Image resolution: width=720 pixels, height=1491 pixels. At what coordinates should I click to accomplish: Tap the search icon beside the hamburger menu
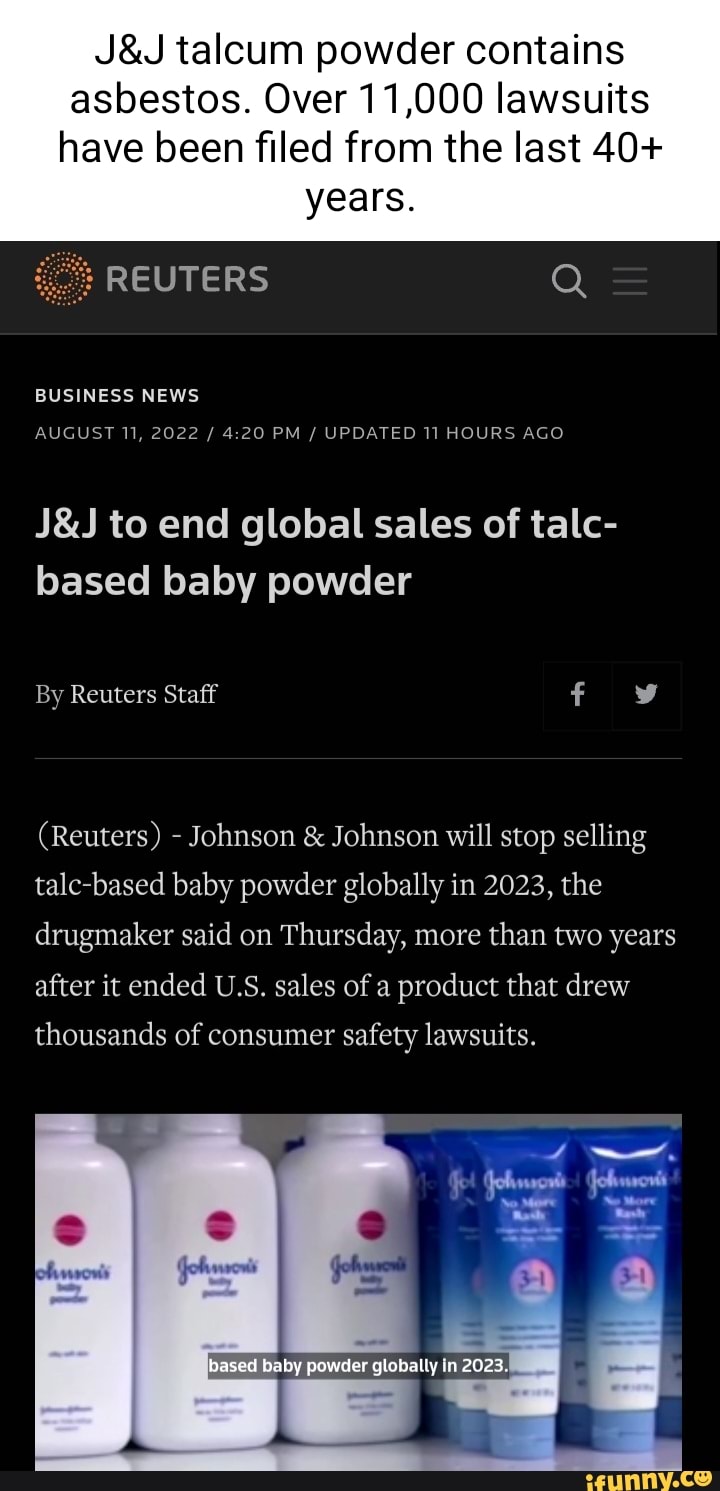coord(569,282)
